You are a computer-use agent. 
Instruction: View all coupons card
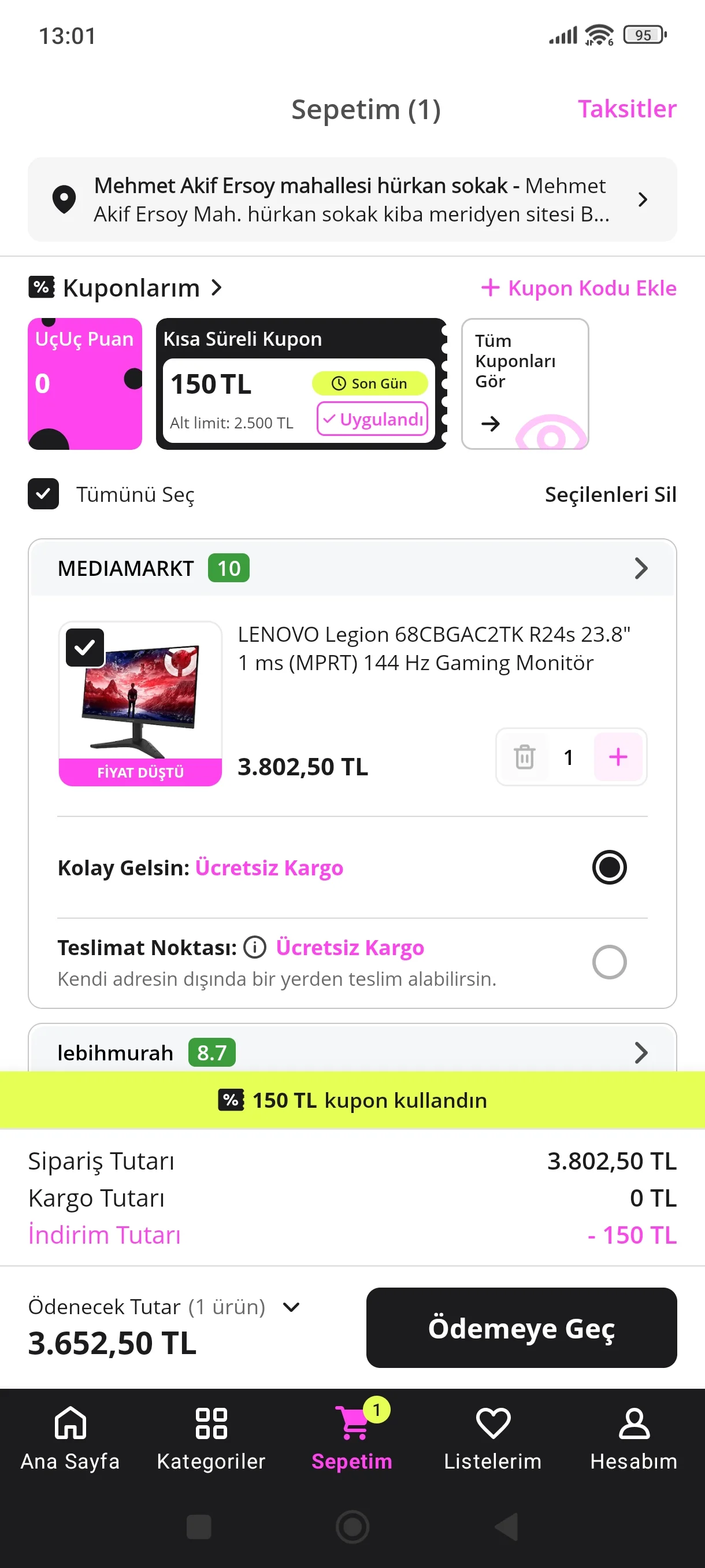[x=524, y=383]
